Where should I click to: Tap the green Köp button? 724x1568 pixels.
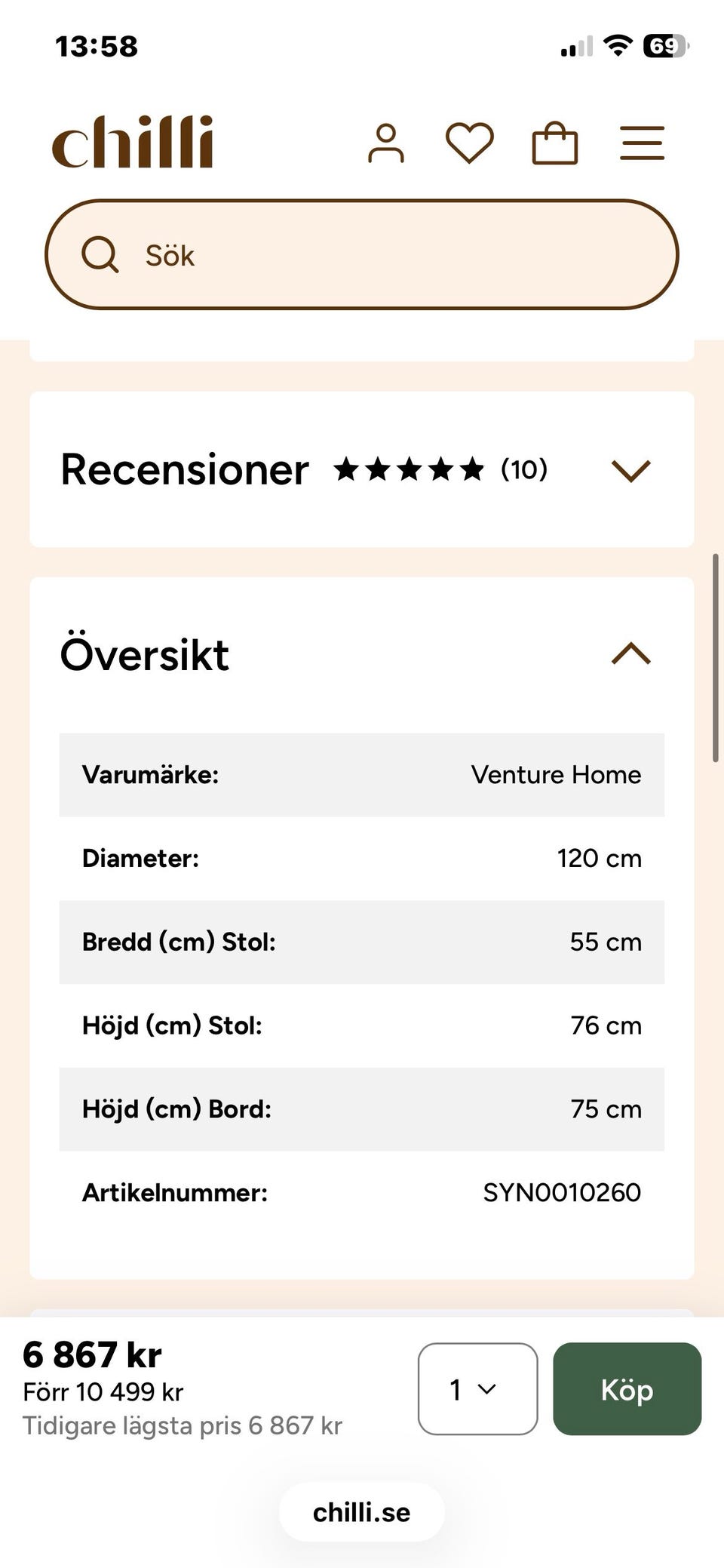click(x=627, y=1388)
